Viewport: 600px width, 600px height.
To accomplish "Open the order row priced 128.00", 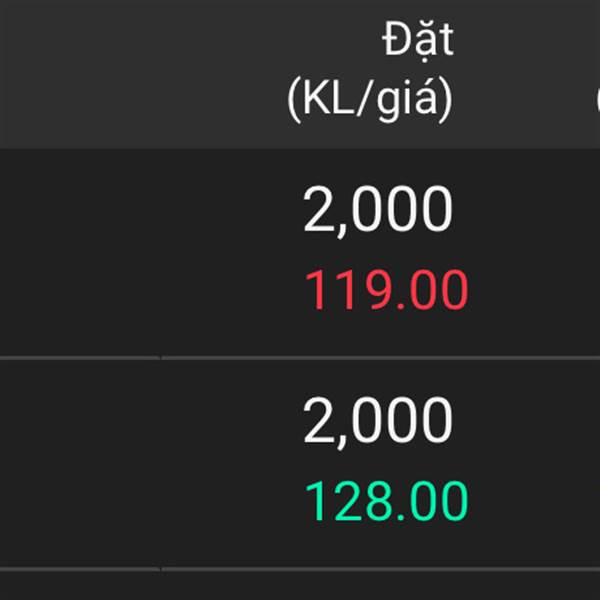I will coord(300,464).
